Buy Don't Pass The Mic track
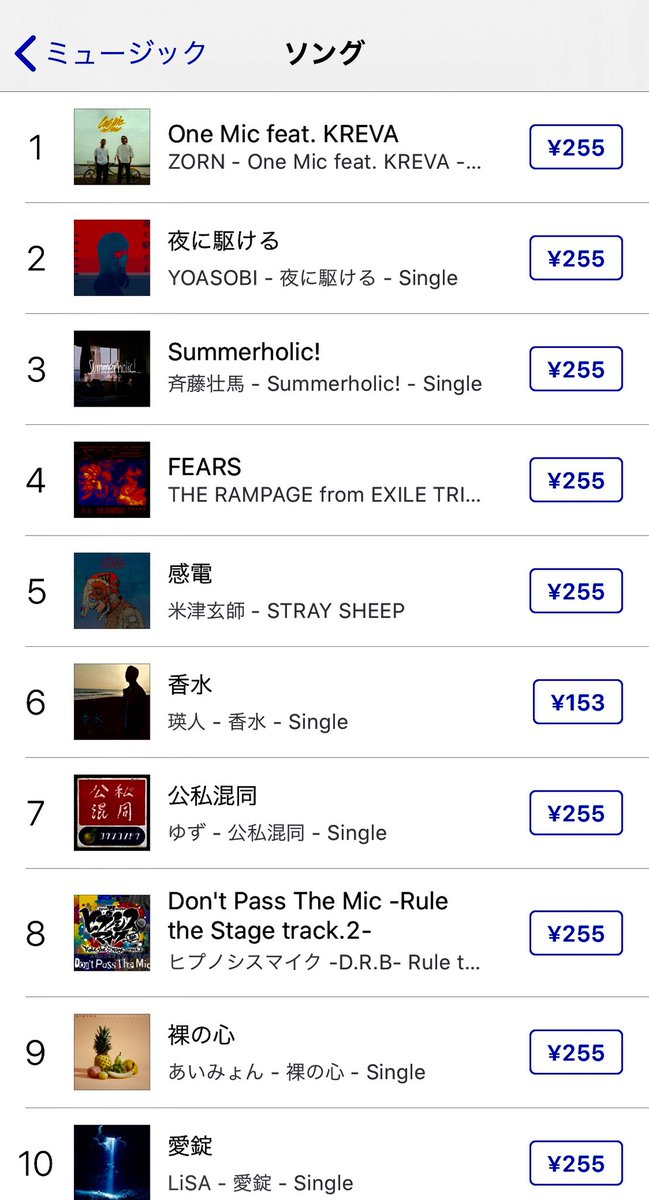Viewport: 649px width, 1200px height. 576,934
